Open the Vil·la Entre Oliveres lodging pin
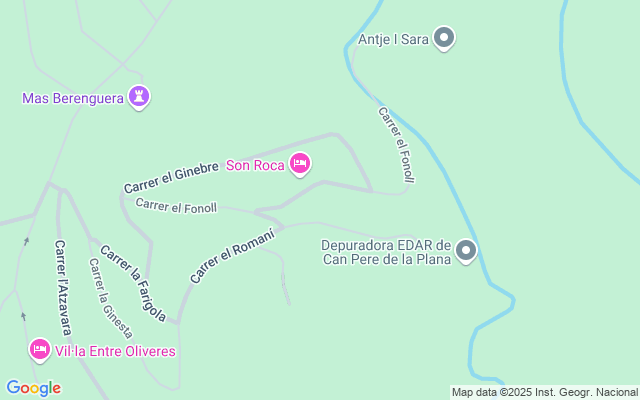Screen dimensions: 640x400 [39, 349]
